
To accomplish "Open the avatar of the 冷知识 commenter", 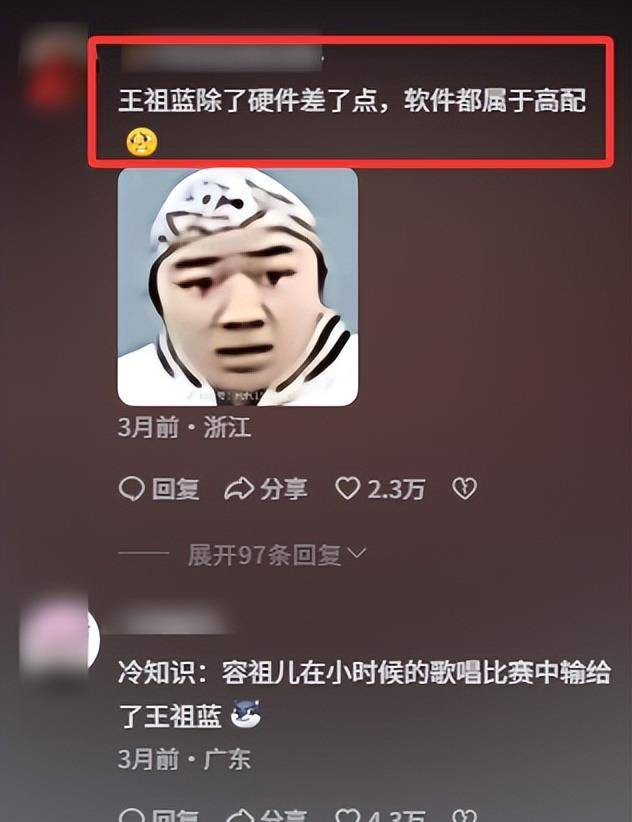I will click(58, 637).
